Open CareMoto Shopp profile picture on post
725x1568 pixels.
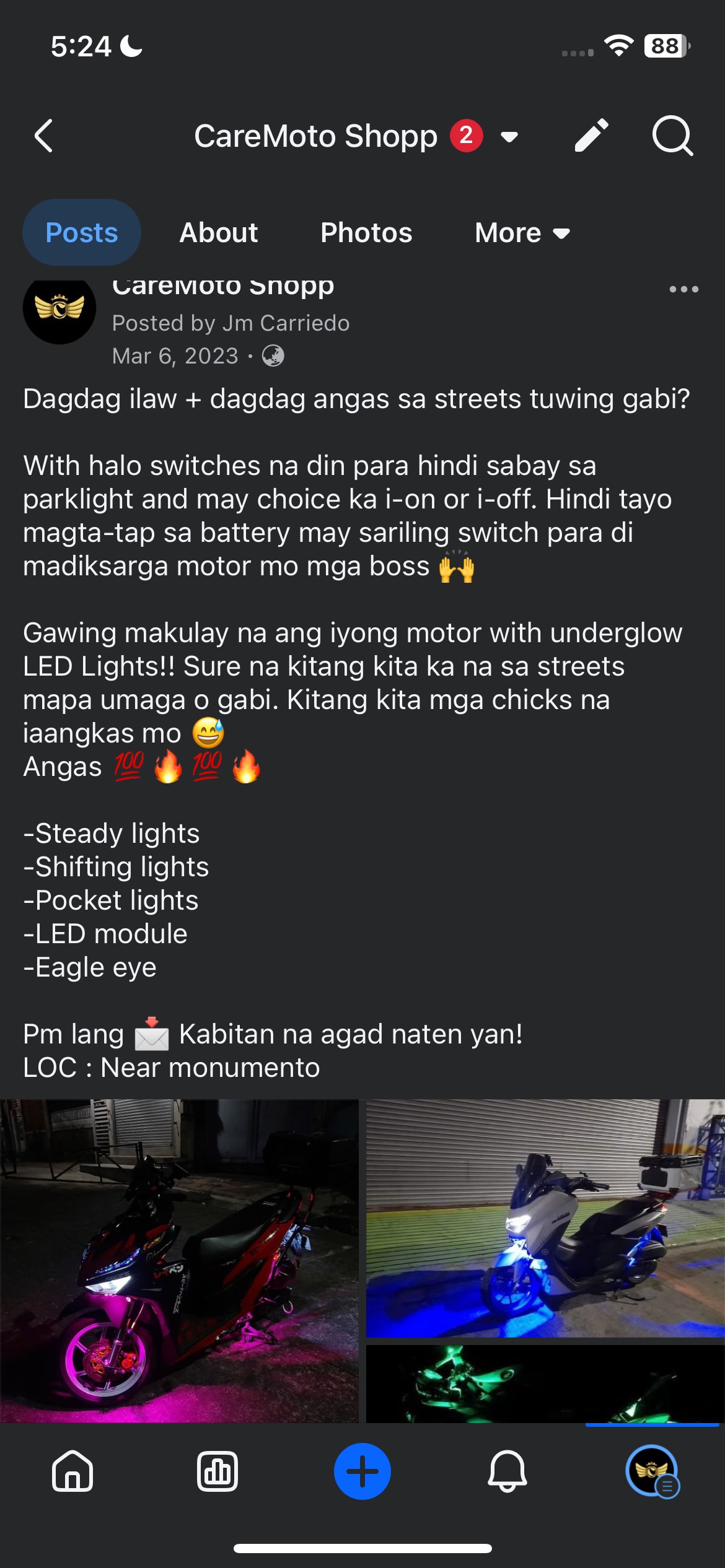tap(59, 310)
